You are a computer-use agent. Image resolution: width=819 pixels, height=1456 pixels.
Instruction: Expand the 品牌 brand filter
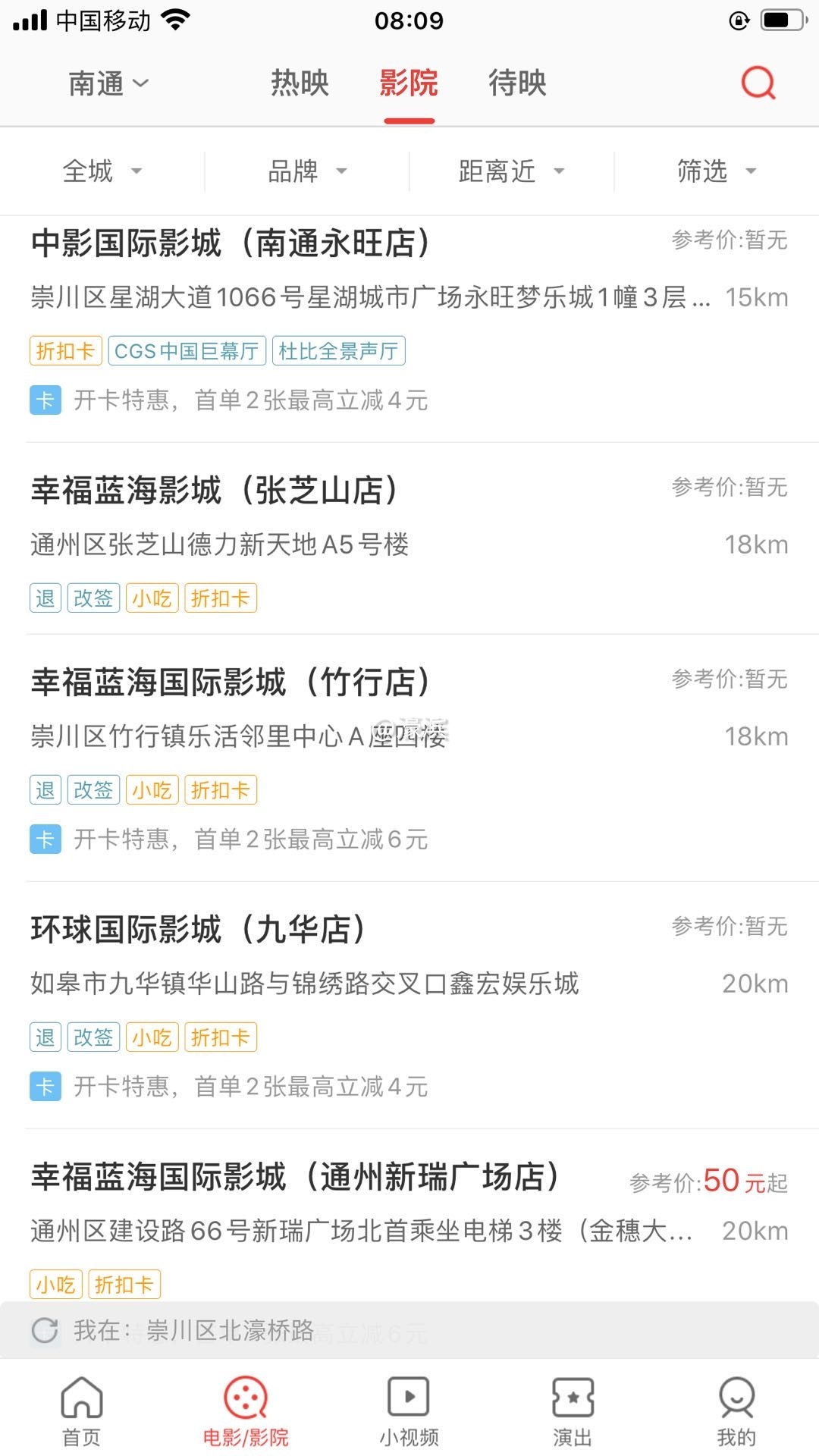click(306, 171)
